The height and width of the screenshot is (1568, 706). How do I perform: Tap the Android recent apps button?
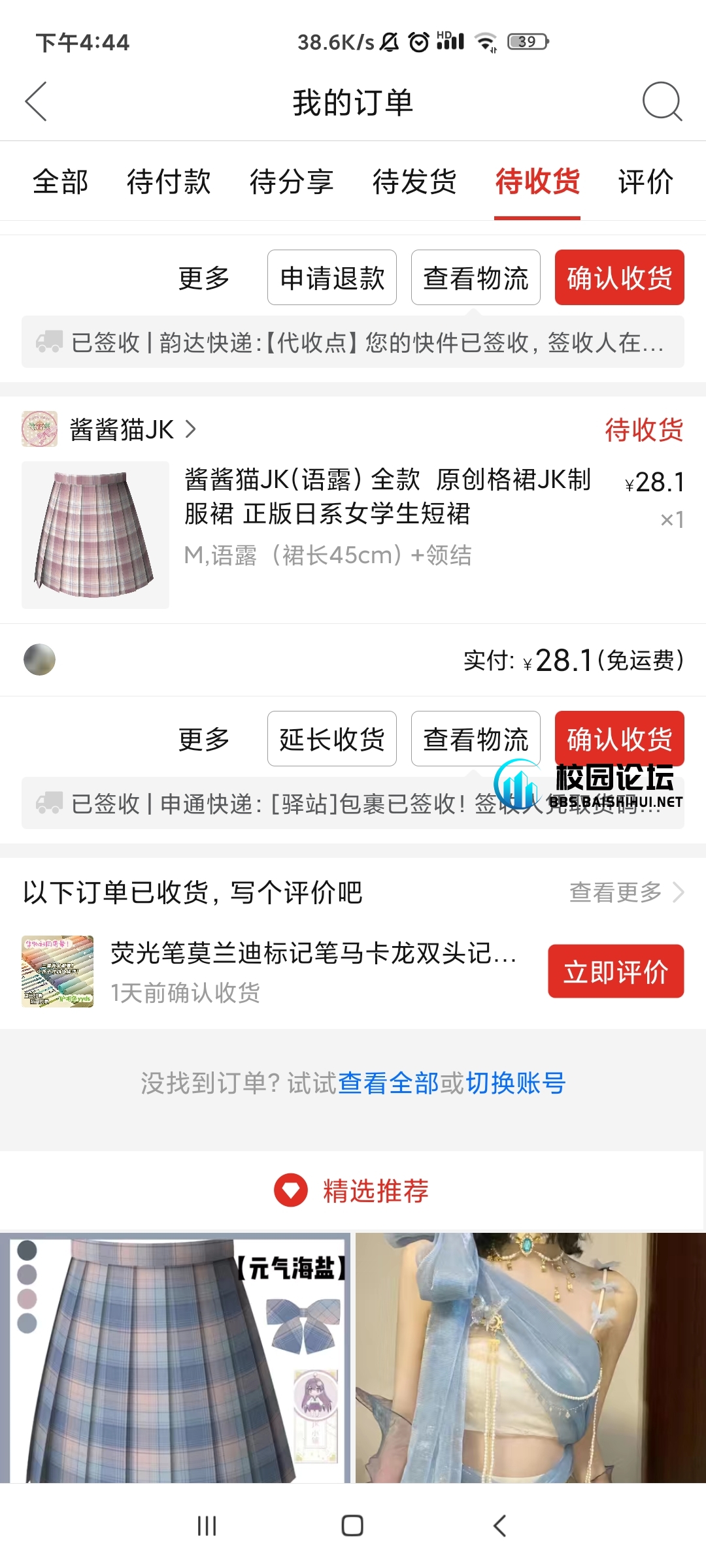tap(207, 1526)
